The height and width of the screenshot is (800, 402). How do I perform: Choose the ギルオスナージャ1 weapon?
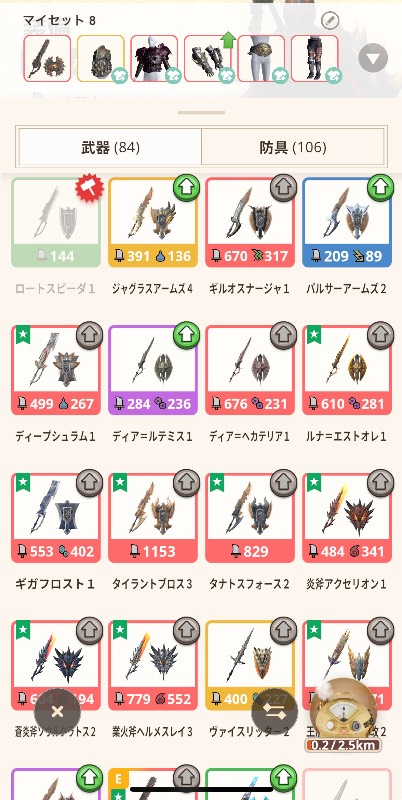point(250,222)
